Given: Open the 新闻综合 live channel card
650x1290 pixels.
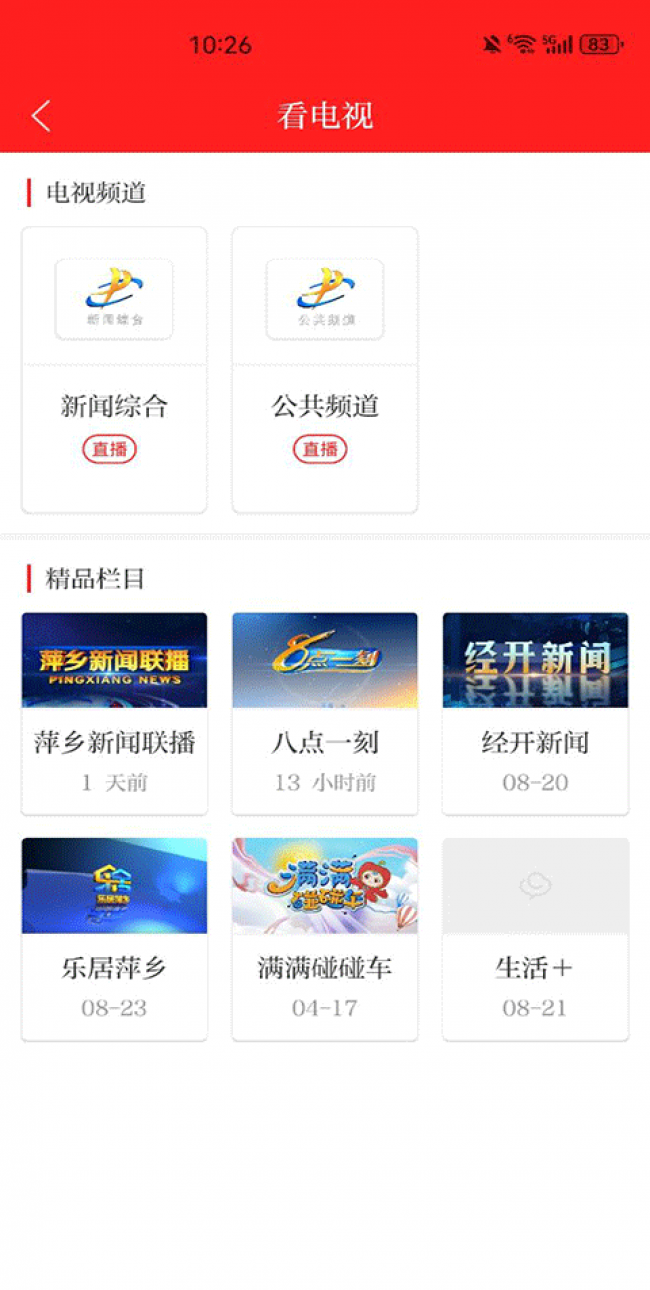Looking at the screenshot, I should point(114,370).
